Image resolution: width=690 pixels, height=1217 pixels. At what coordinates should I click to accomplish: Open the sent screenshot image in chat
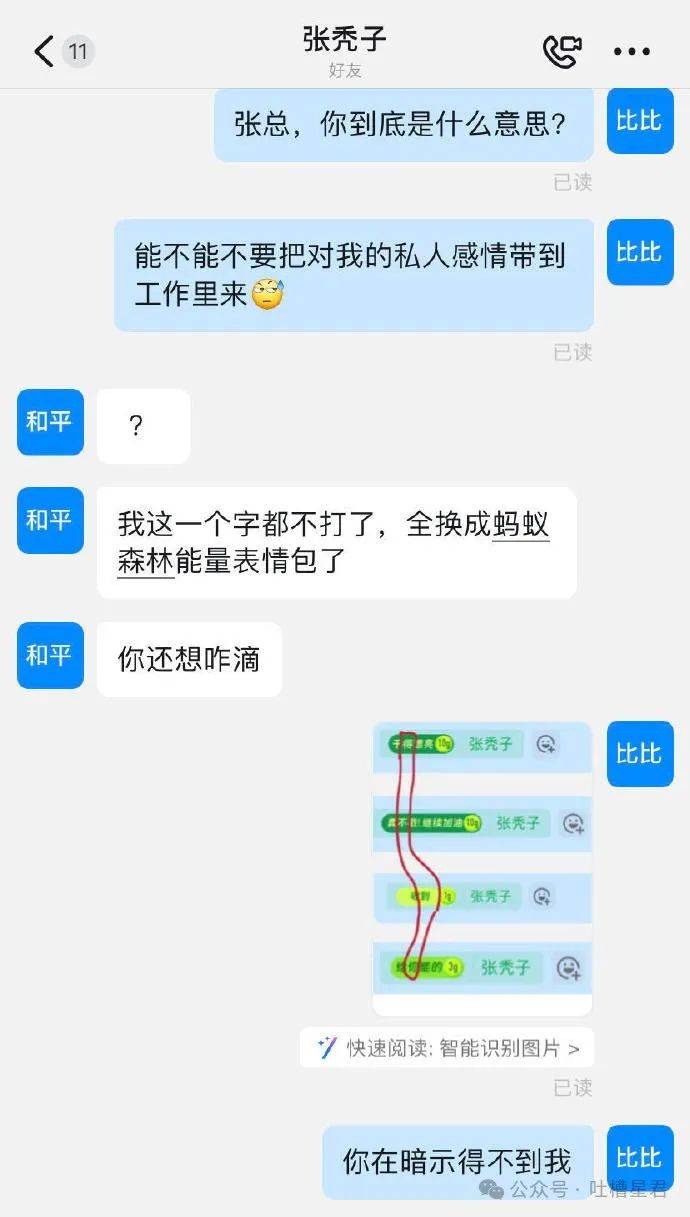click(x=482, y=867)
